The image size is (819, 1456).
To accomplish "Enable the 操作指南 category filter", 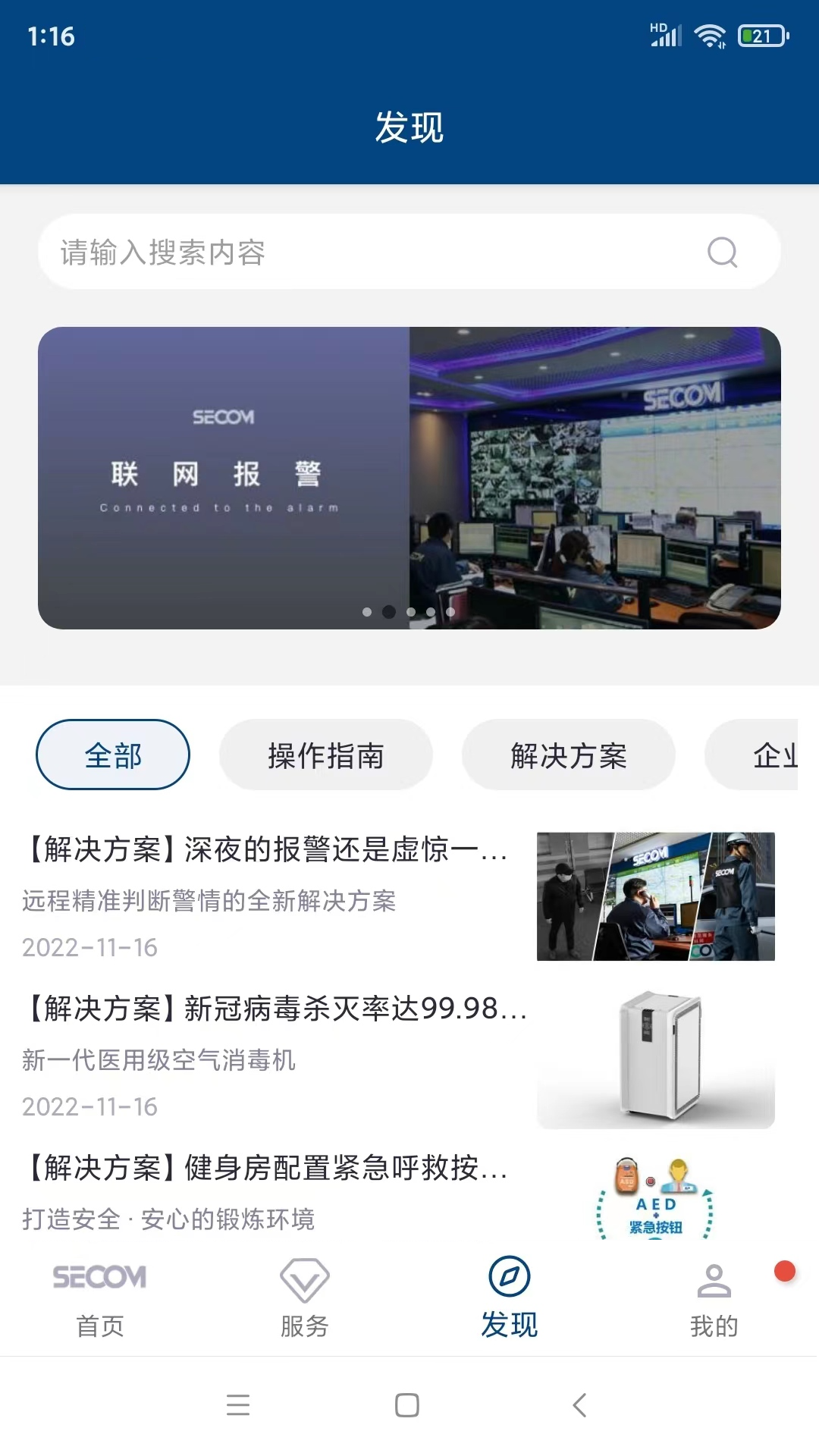I will pos(326,754).
